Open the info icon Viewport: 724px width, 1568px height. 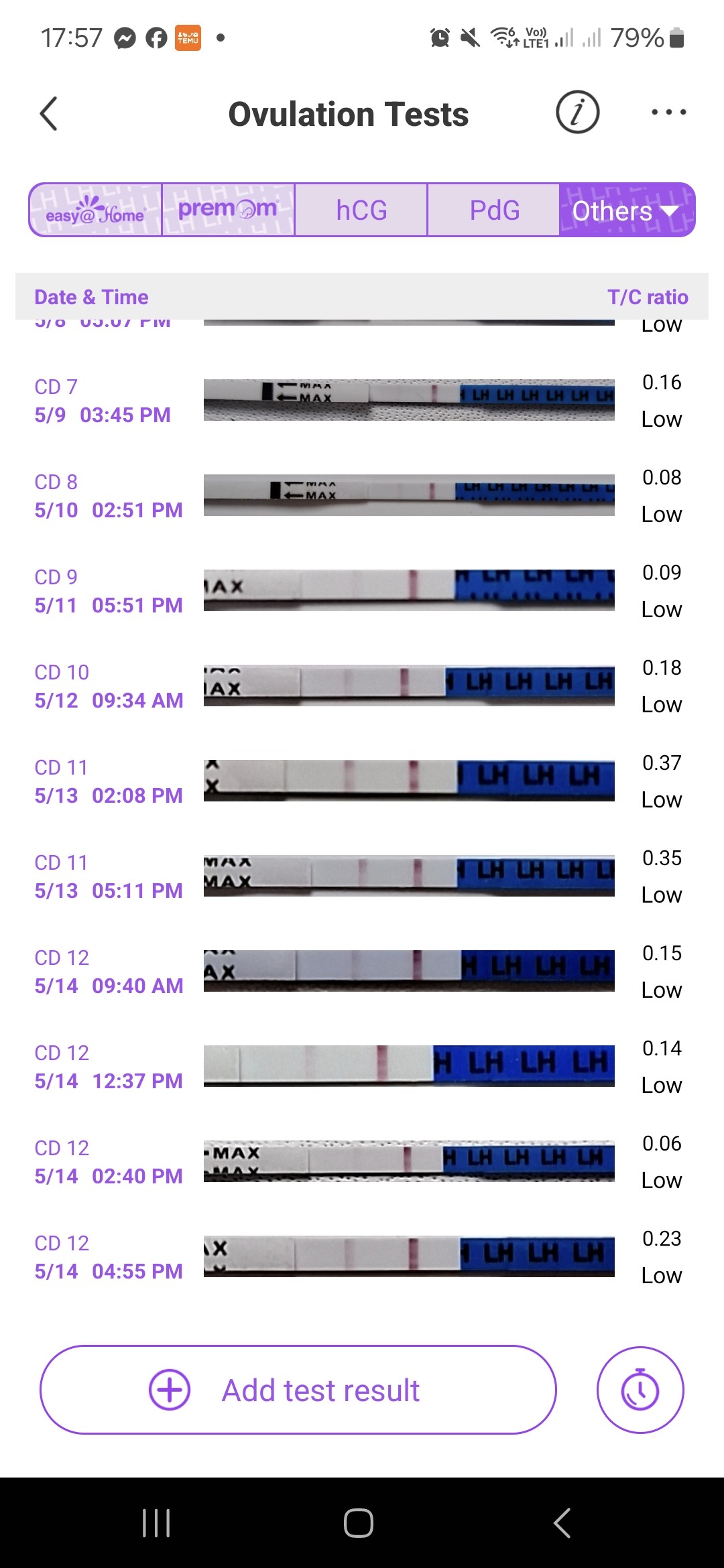577,112
